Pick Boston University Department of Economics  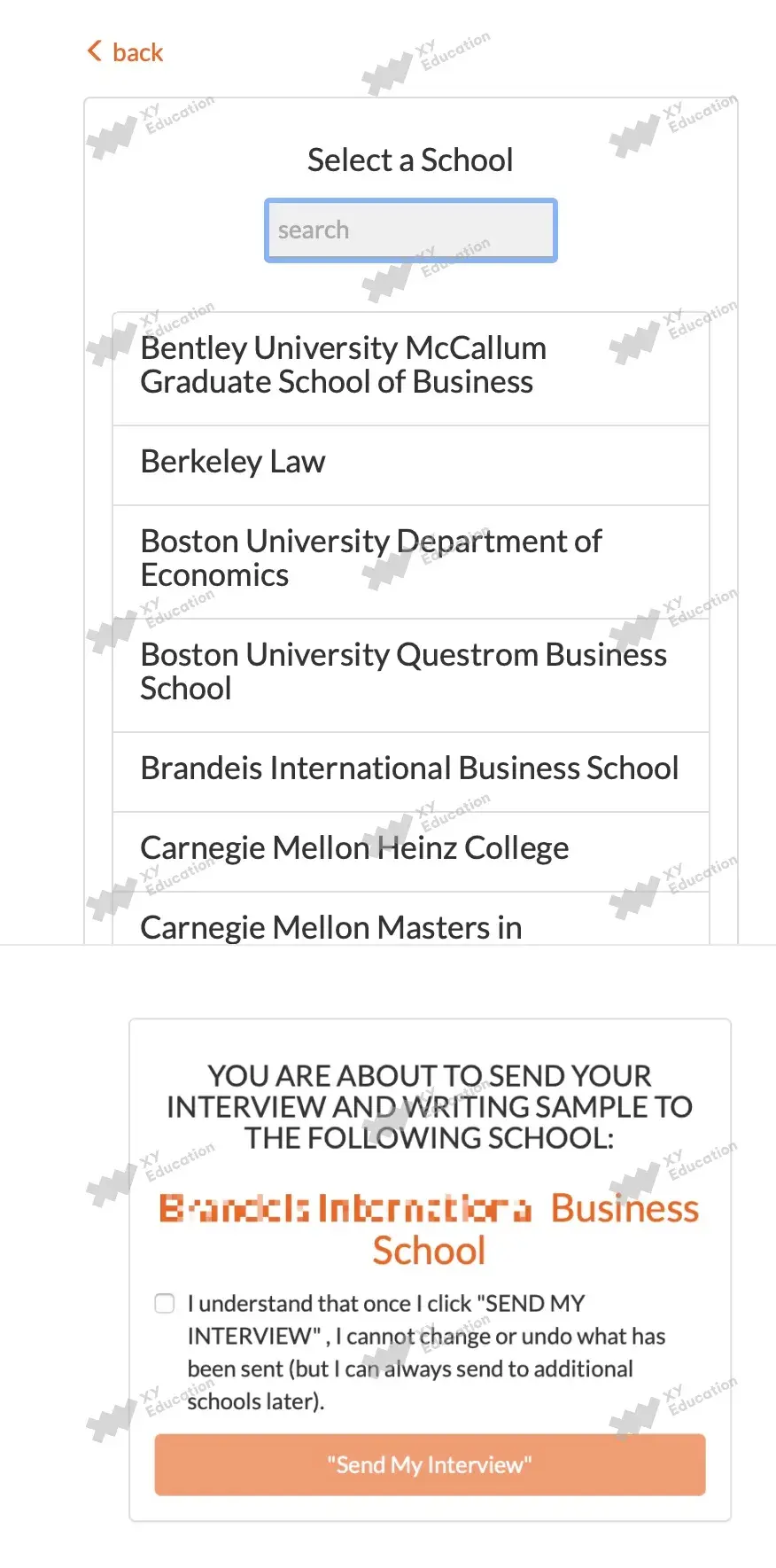[410, 559]
